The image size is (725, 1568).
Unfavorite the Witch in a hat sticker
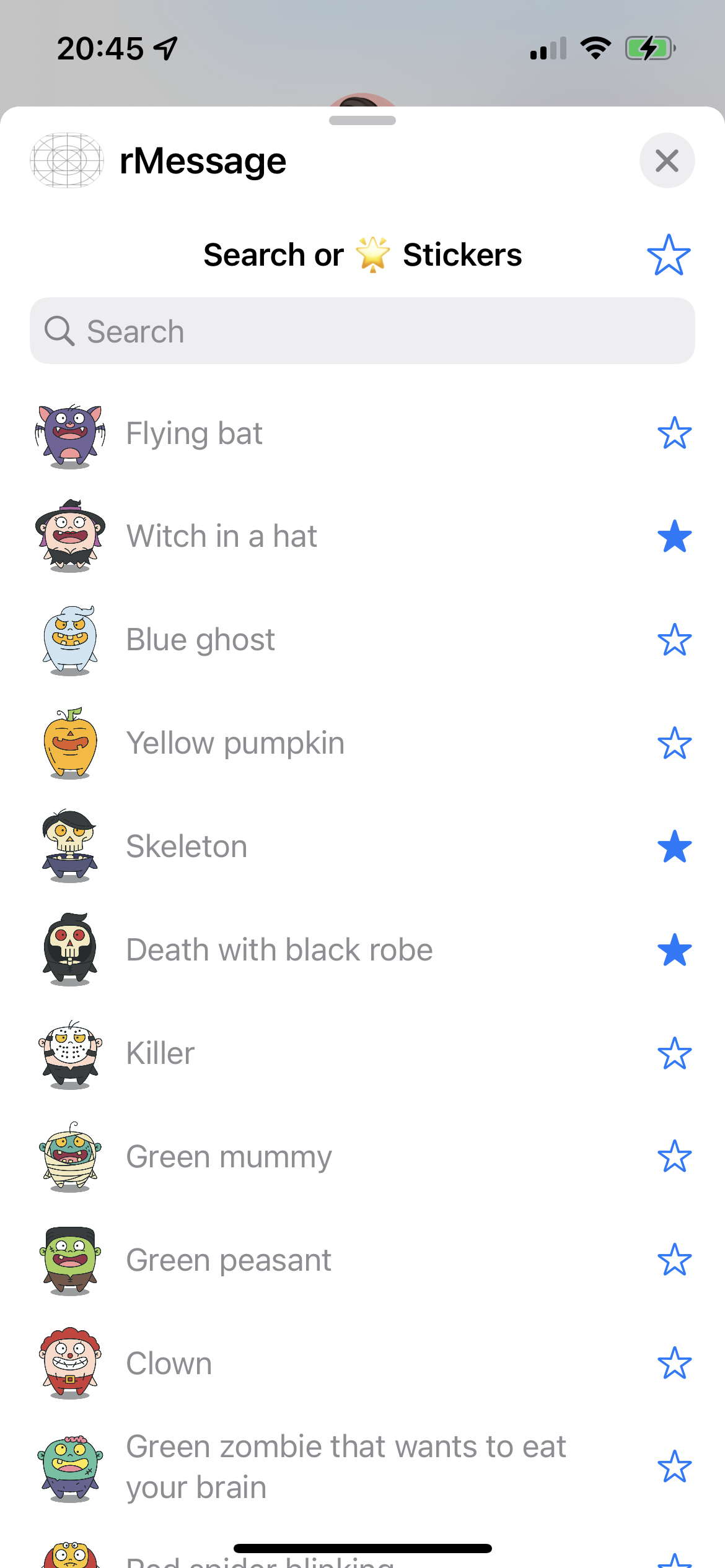pyautogui.click(x=674, y=536)
